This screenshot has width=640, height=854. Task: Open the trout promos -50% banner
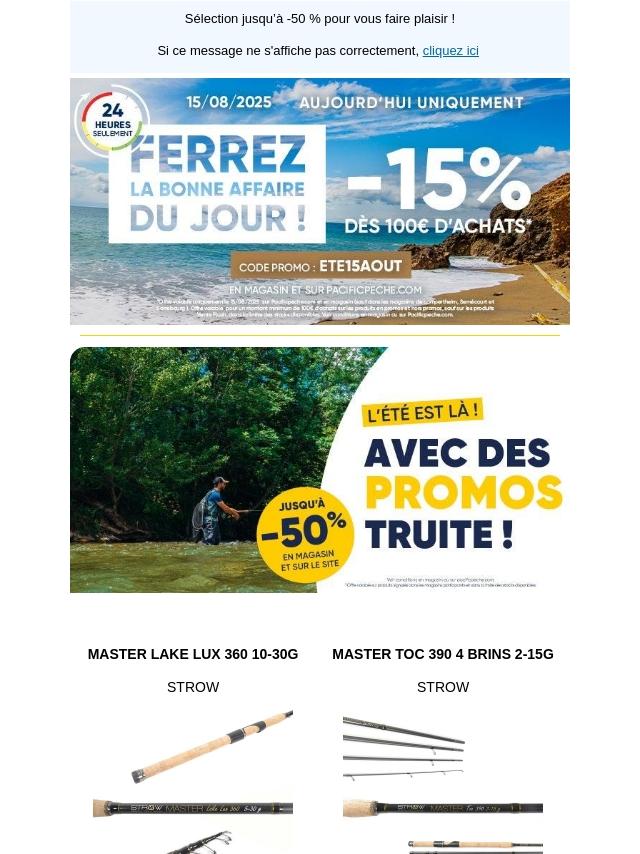[x=320, y=470]
